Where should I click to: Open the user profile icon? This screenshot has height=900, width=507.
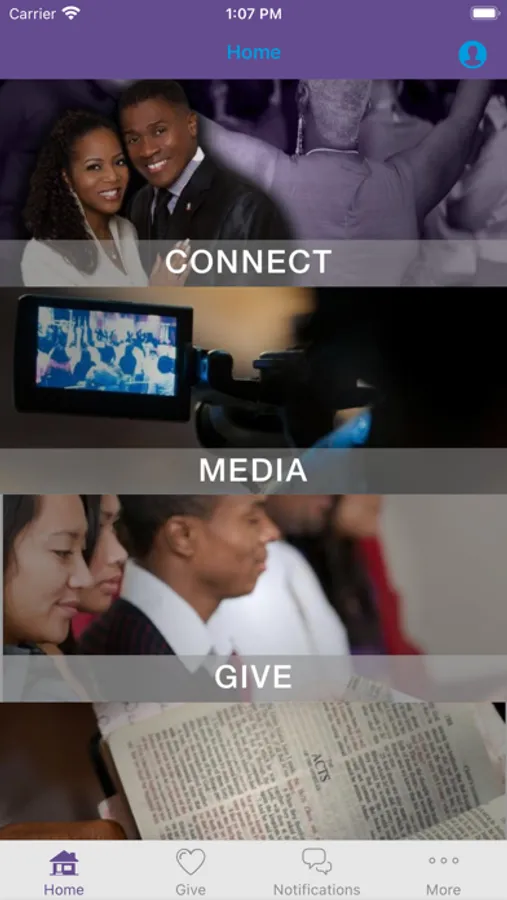click(472, 55)
